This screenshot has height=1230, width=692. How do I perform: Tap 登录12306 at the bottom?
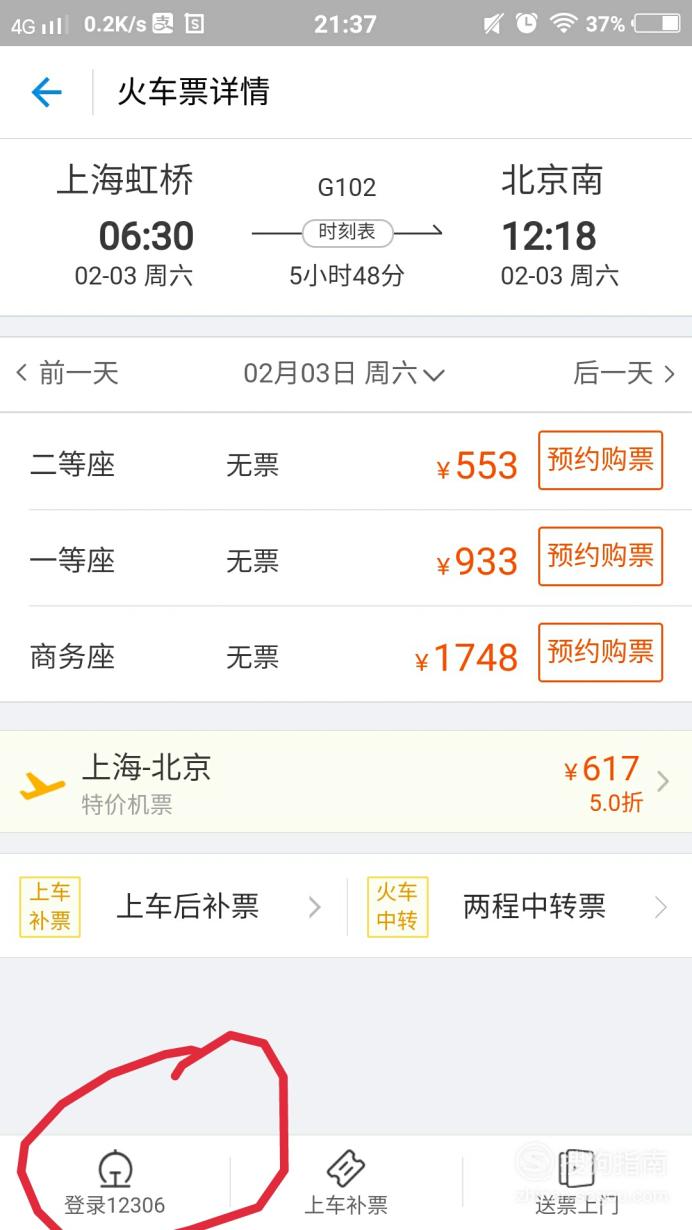pyautogui.click(x=115, y=1184)
